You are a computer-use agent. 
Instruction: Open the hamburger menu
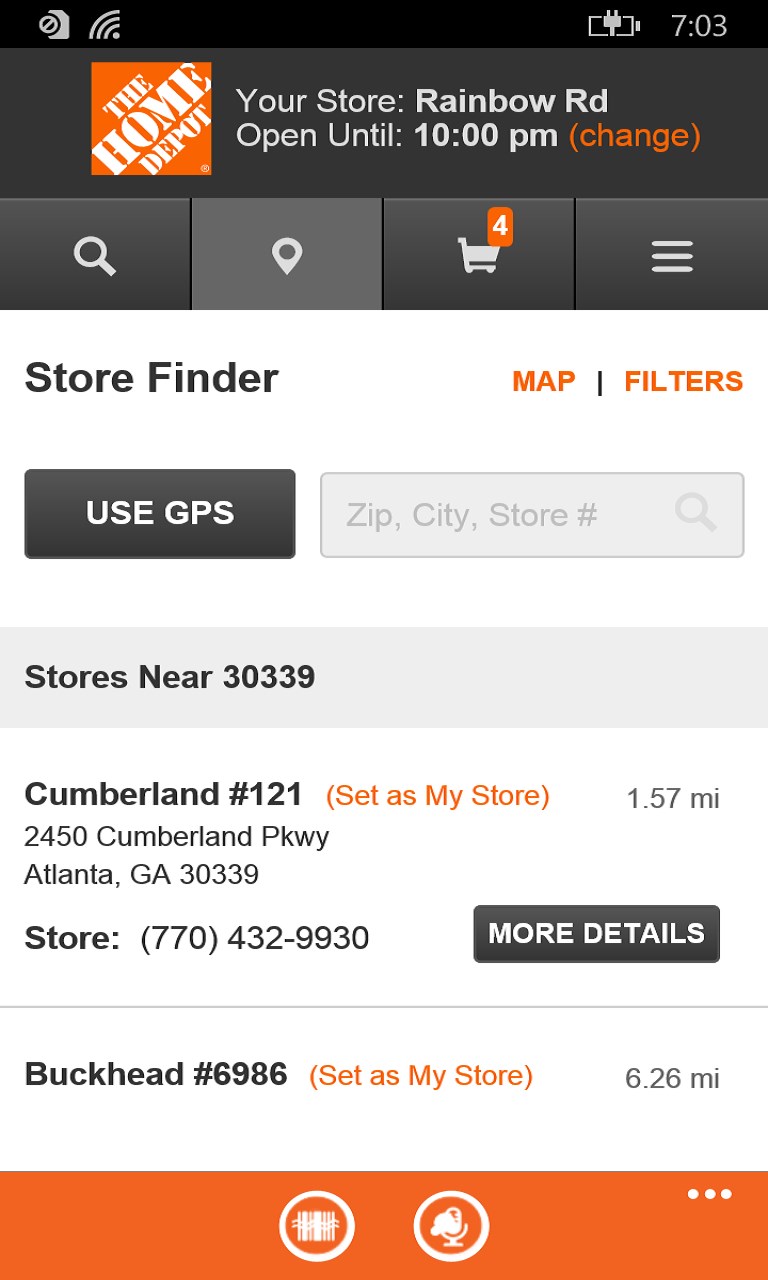[x=672, y=256]
